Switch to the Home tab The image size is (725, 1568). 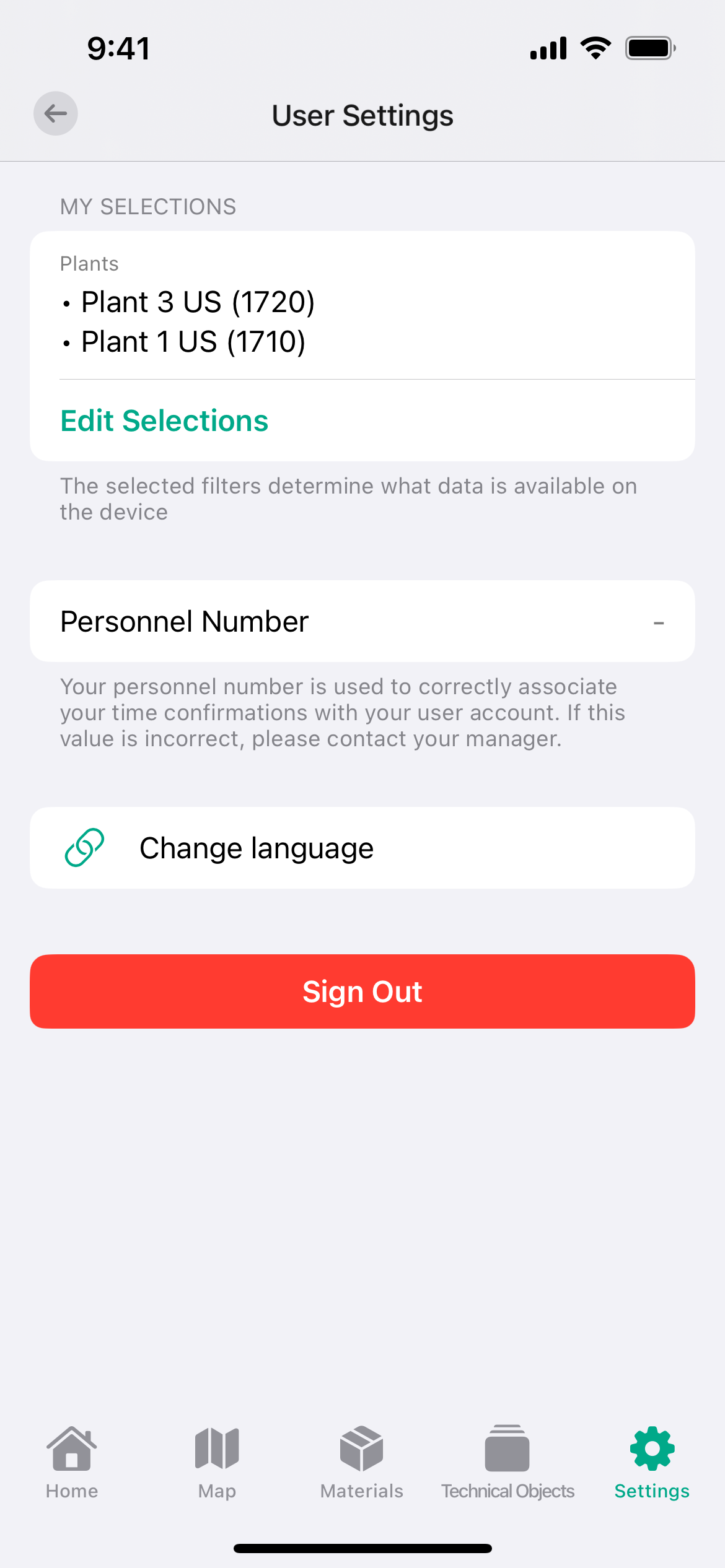[x=72, y=1463]
